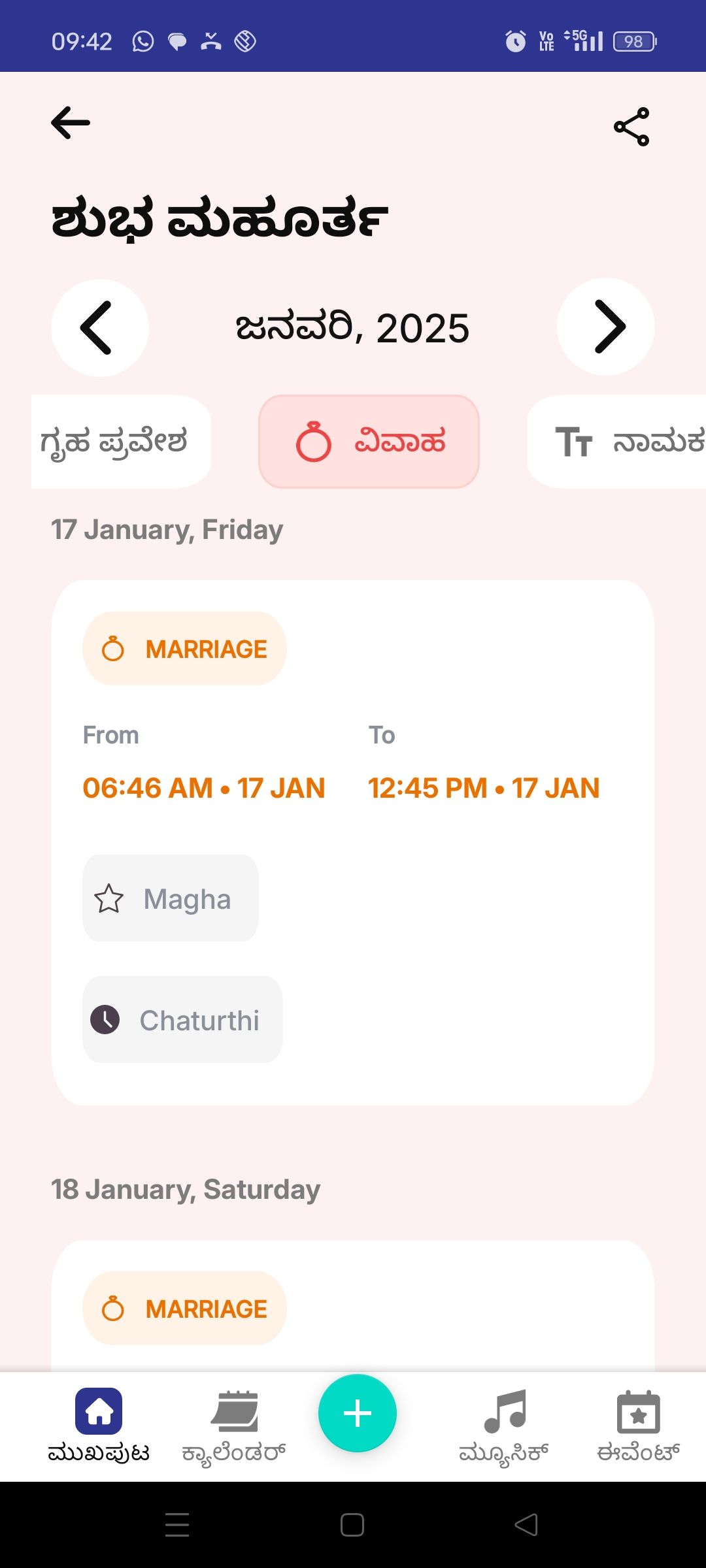Switch to the ಮ್ಯೂಸಿಕ್ tab
The width and height of the screenshot is (706, 1568).
click(x=504, y=1427)
